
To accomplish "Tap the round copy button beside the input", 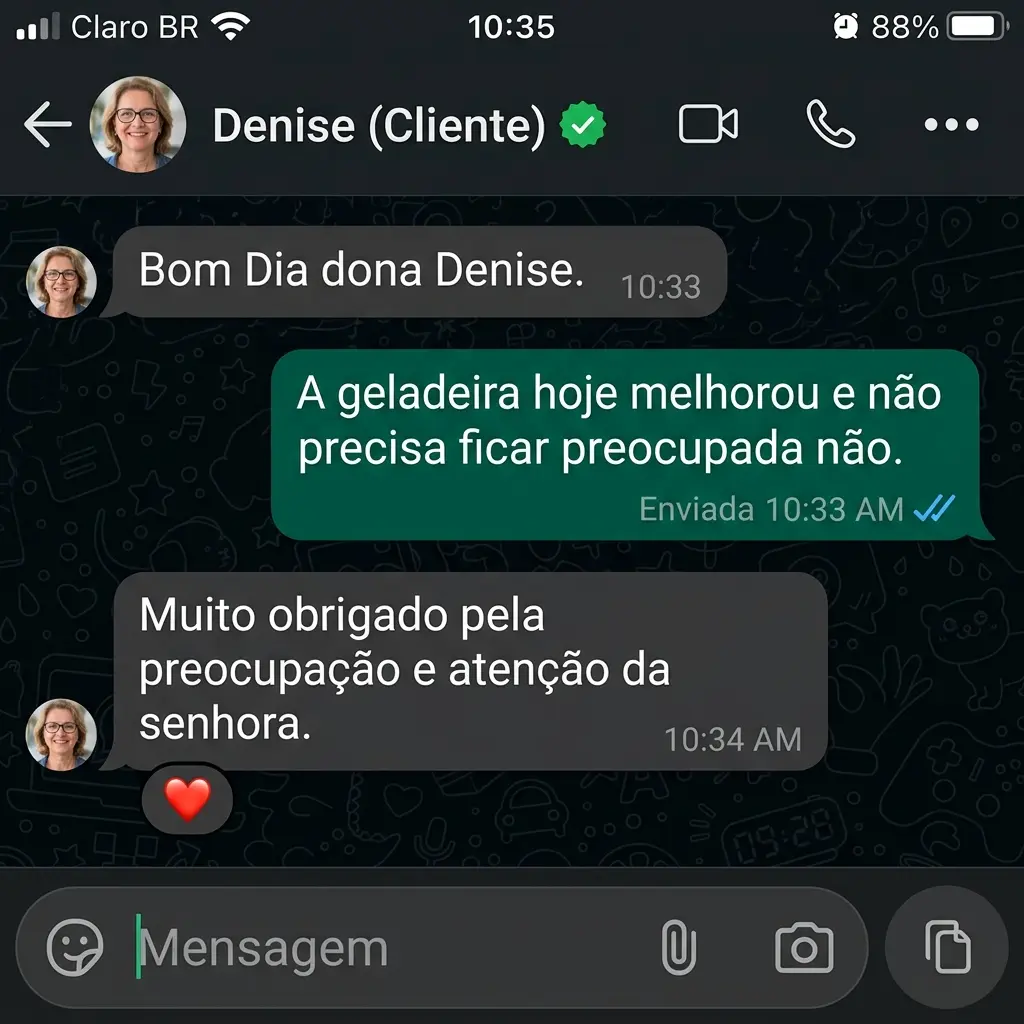I will [946, 947].
